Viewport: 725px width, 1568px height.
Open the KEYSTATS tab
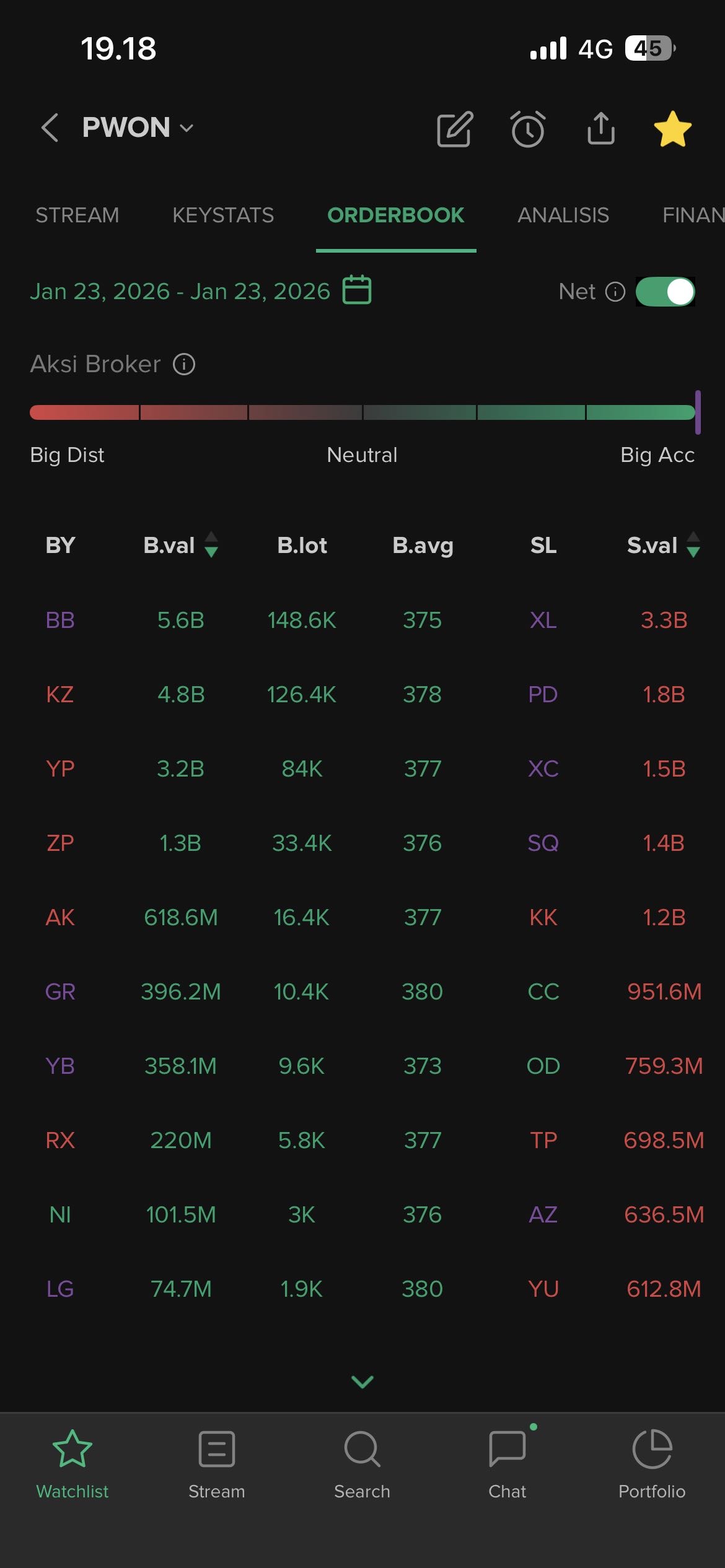click(223, 216)
